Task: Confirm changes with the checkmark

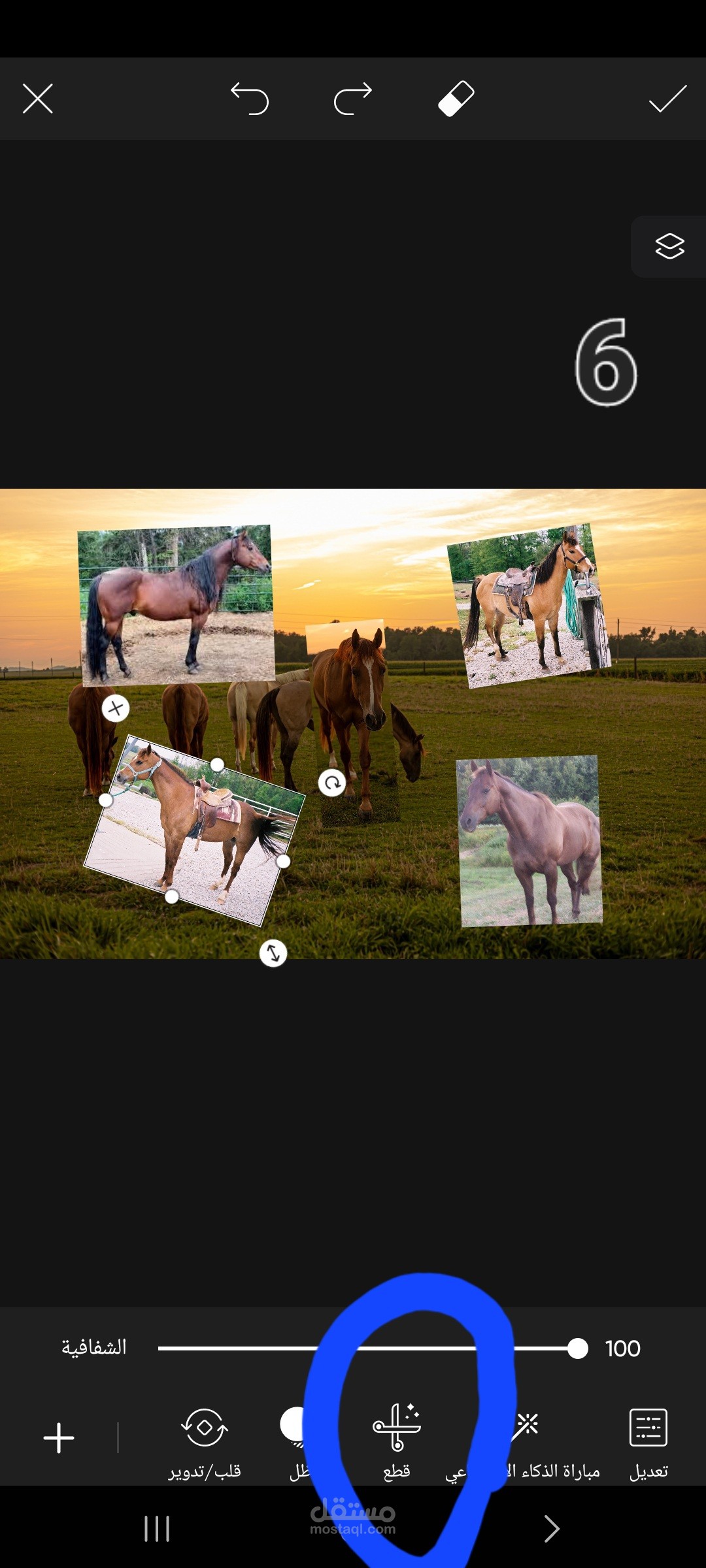Action: (667, 99)
